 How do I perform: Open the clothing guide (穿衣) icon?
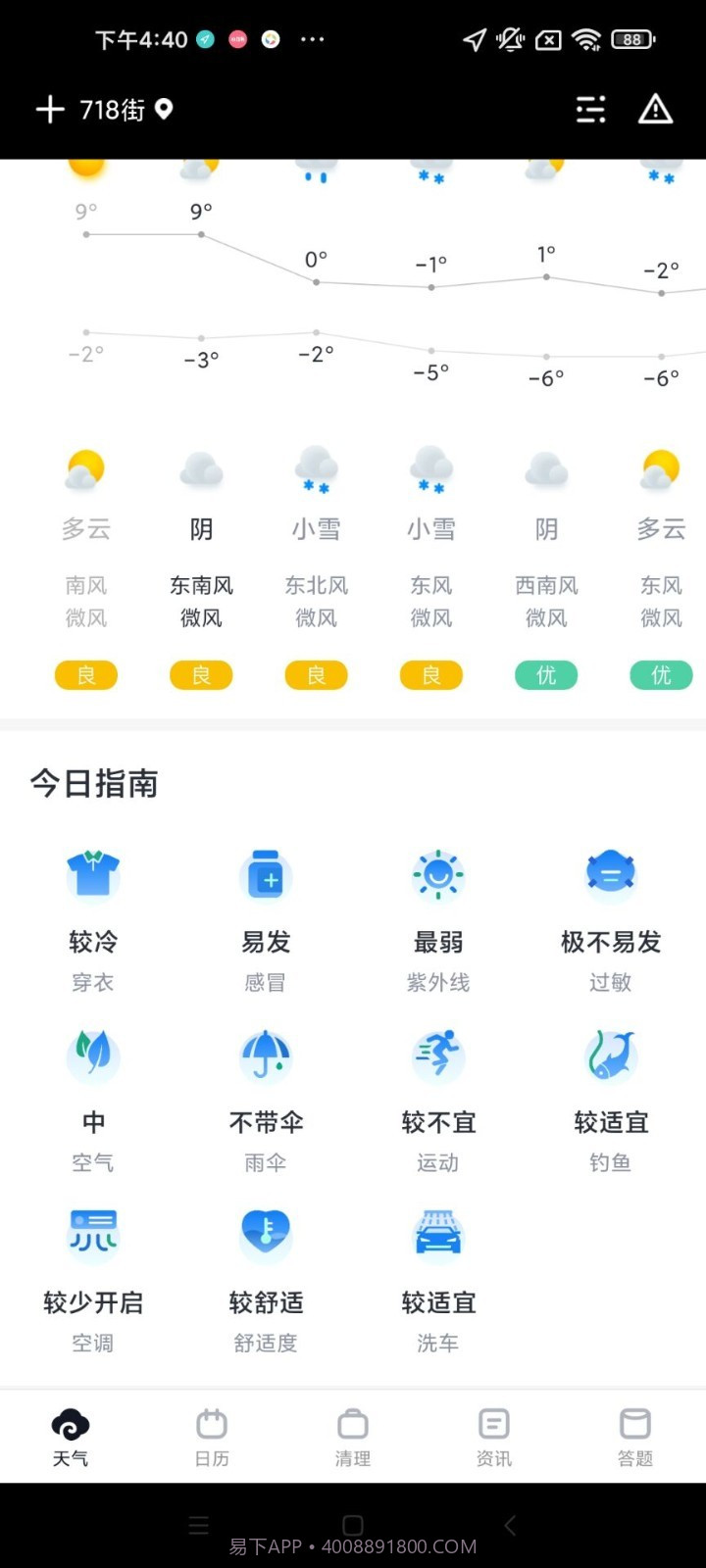pyautogui.click(x=93, y=875)
